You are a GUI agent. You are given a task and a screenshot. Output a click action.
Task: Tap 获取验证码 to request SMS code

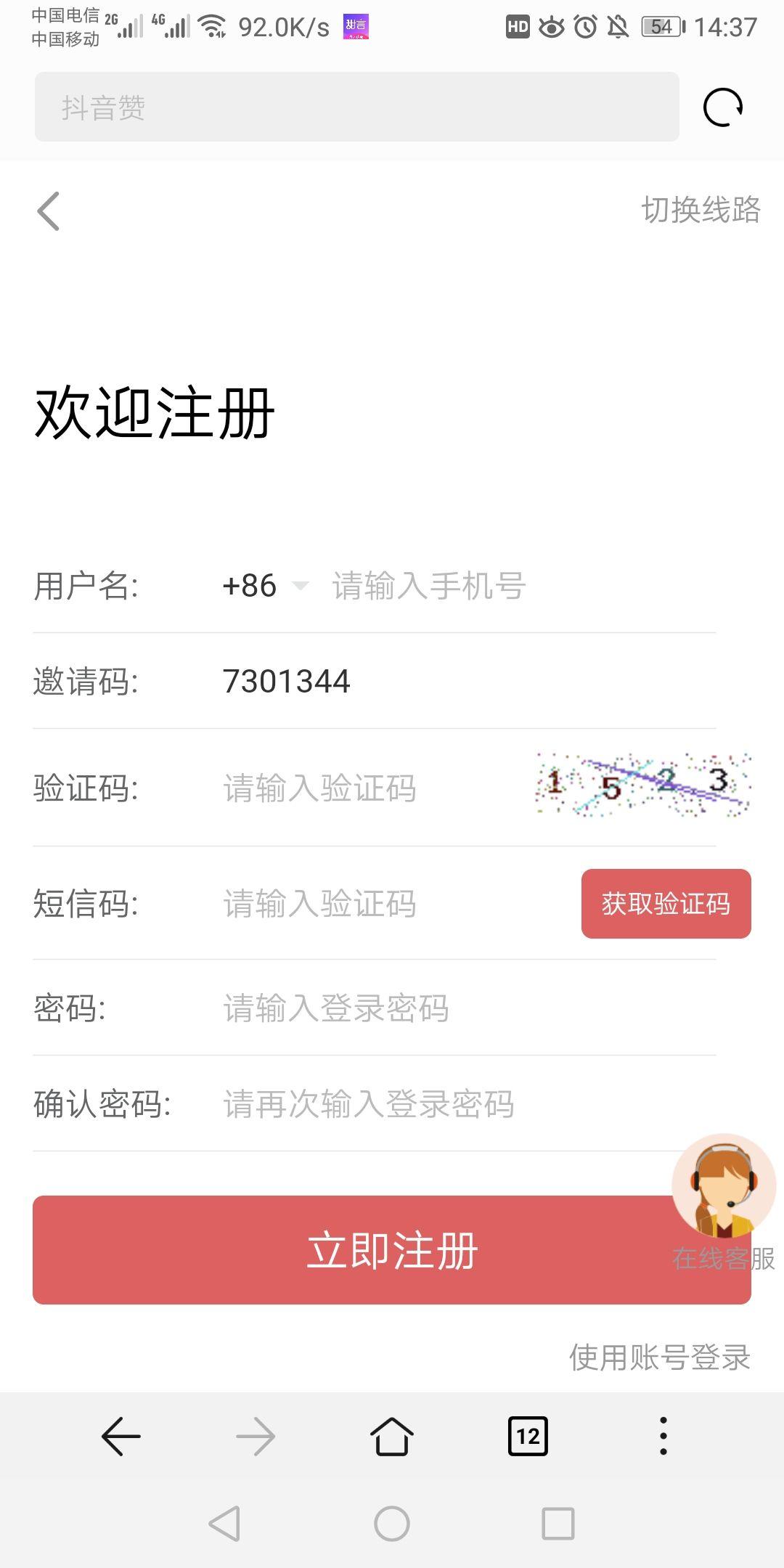click(666, 904)
